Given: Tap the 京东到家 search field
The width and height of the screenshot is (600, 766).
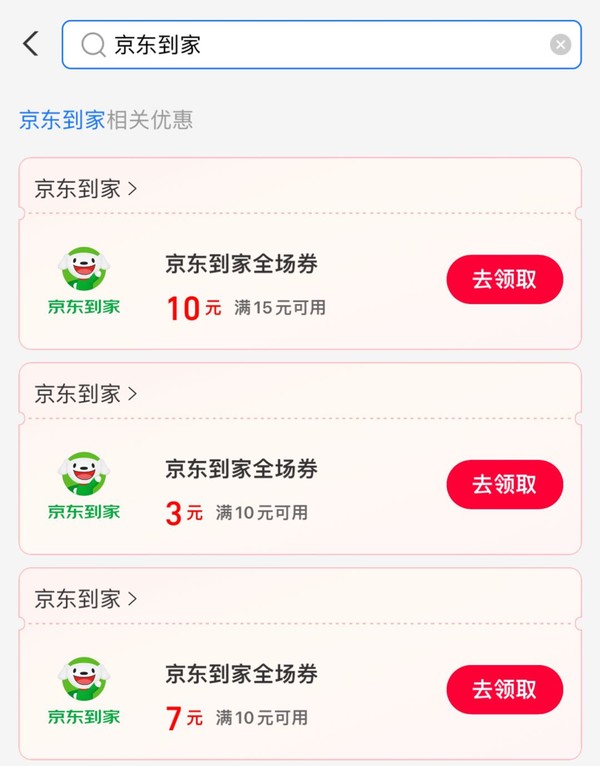Looking at the screenshot, I should 320,45.
